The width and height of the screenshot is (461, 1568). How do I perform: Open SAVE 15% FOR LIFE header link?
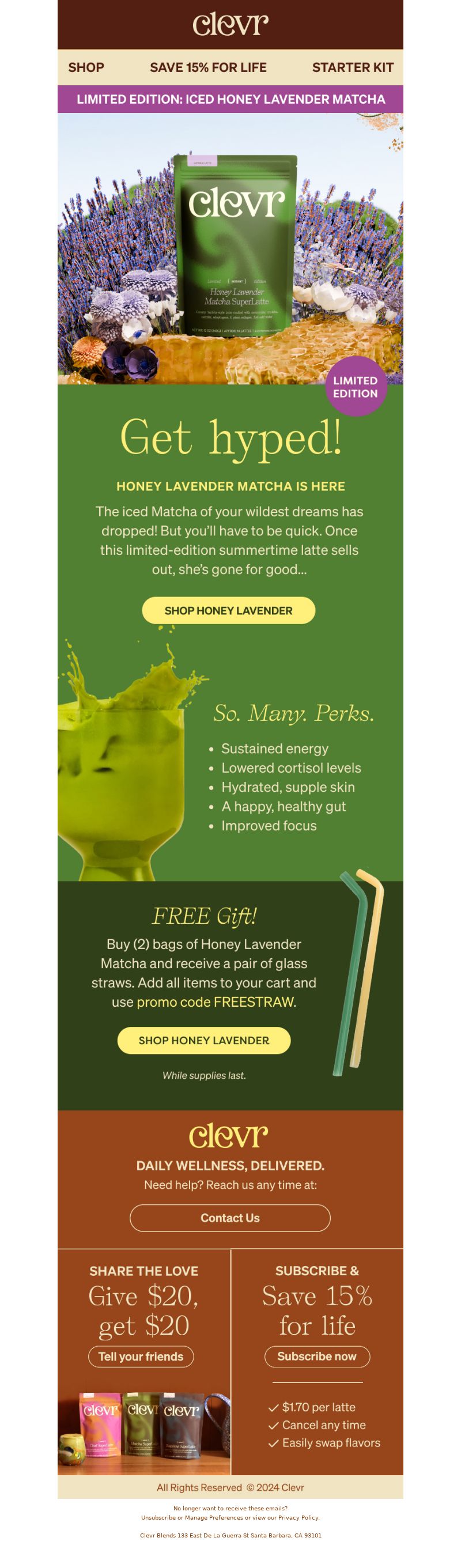[207, 67]
